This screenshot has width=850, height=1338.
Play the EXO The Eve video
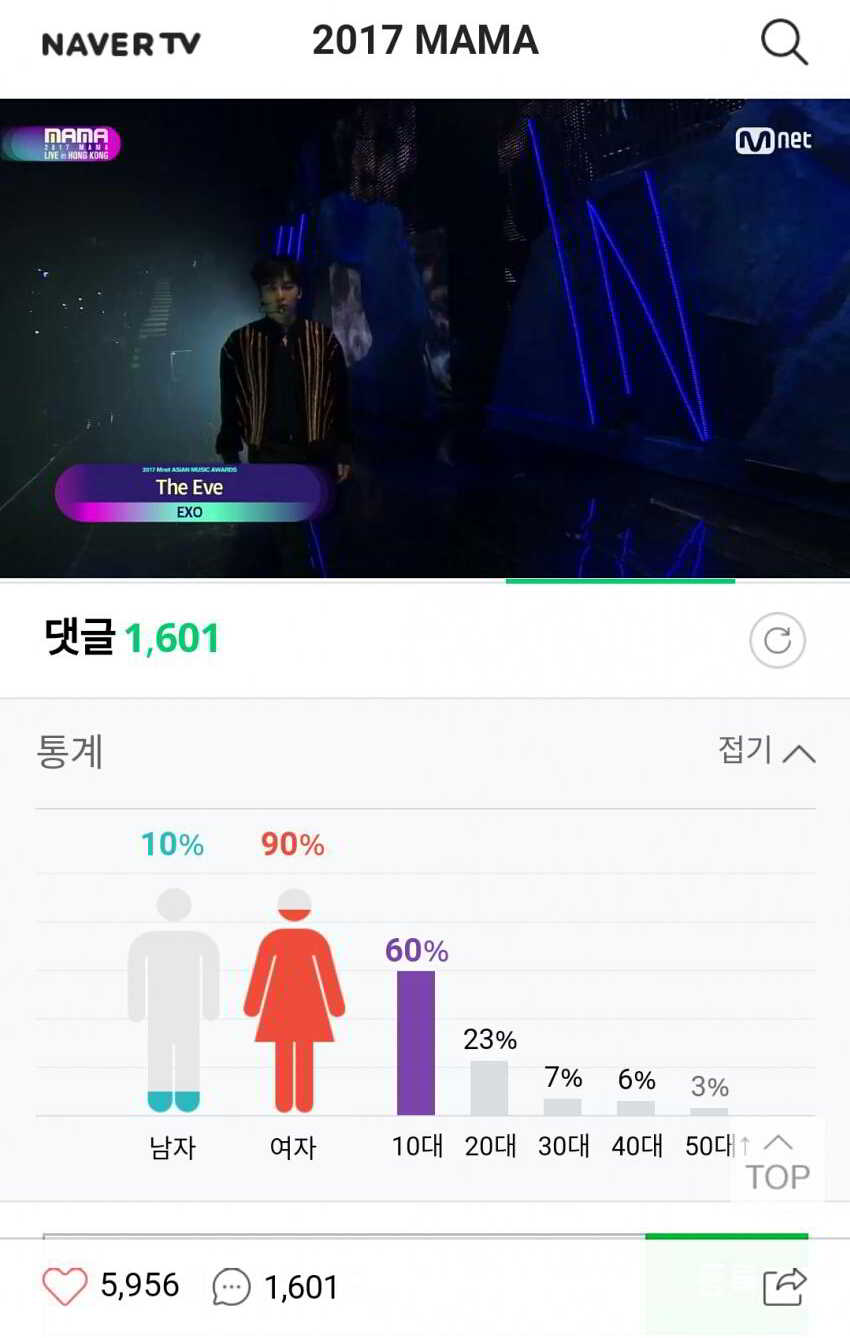click(x=425, y=338)
